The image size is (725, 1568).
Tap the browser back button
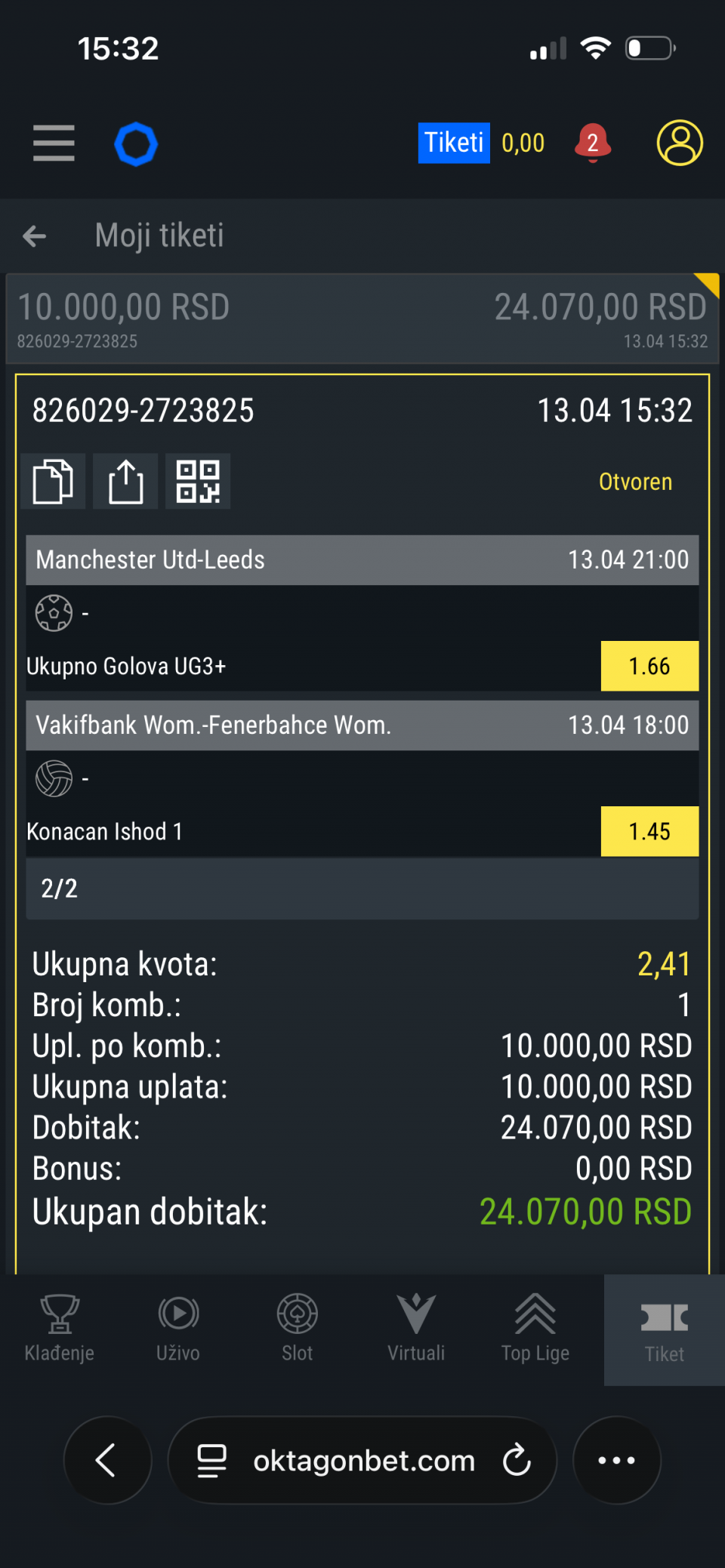pyautogui.click(x=107, y=1460)
